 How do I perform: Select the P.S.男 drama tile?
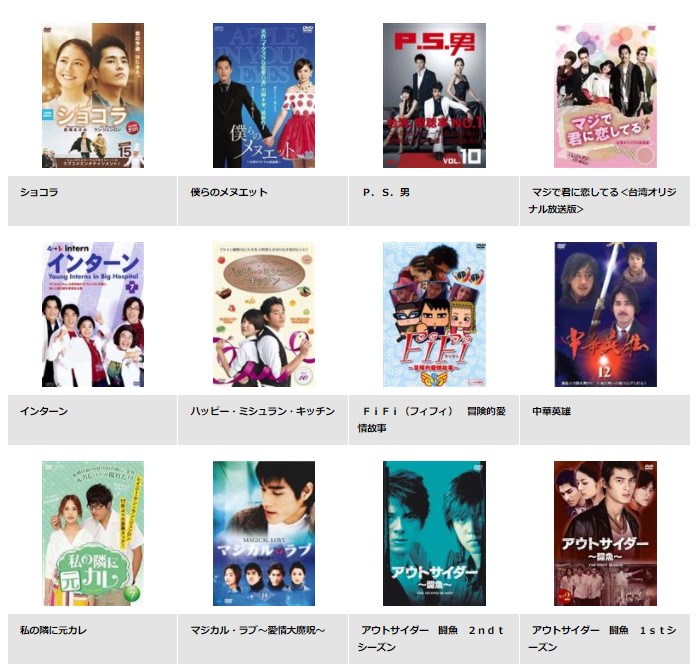434,96
